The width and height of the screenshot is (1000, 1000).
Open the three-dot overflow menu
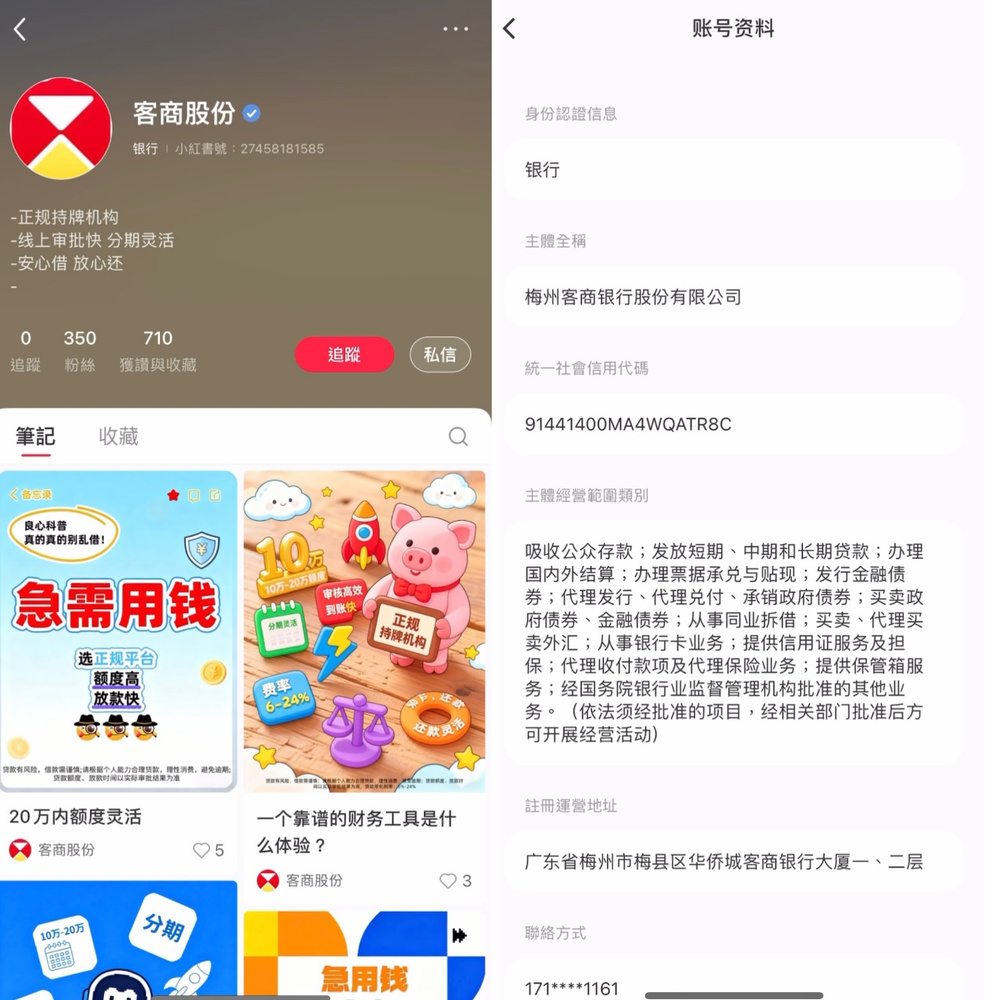pos(455,29)
